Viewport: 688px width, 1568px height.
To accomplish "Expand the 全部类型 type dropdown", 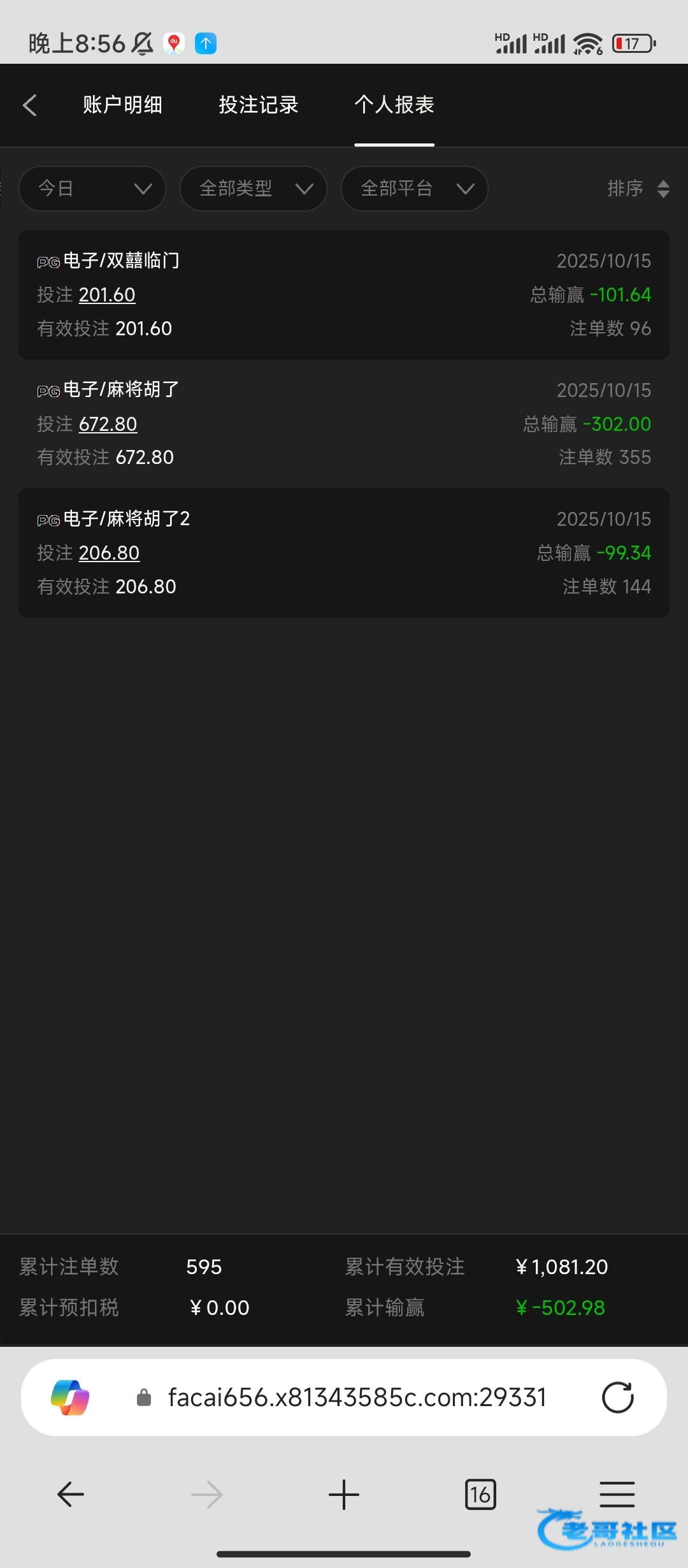I will point(254,189).
